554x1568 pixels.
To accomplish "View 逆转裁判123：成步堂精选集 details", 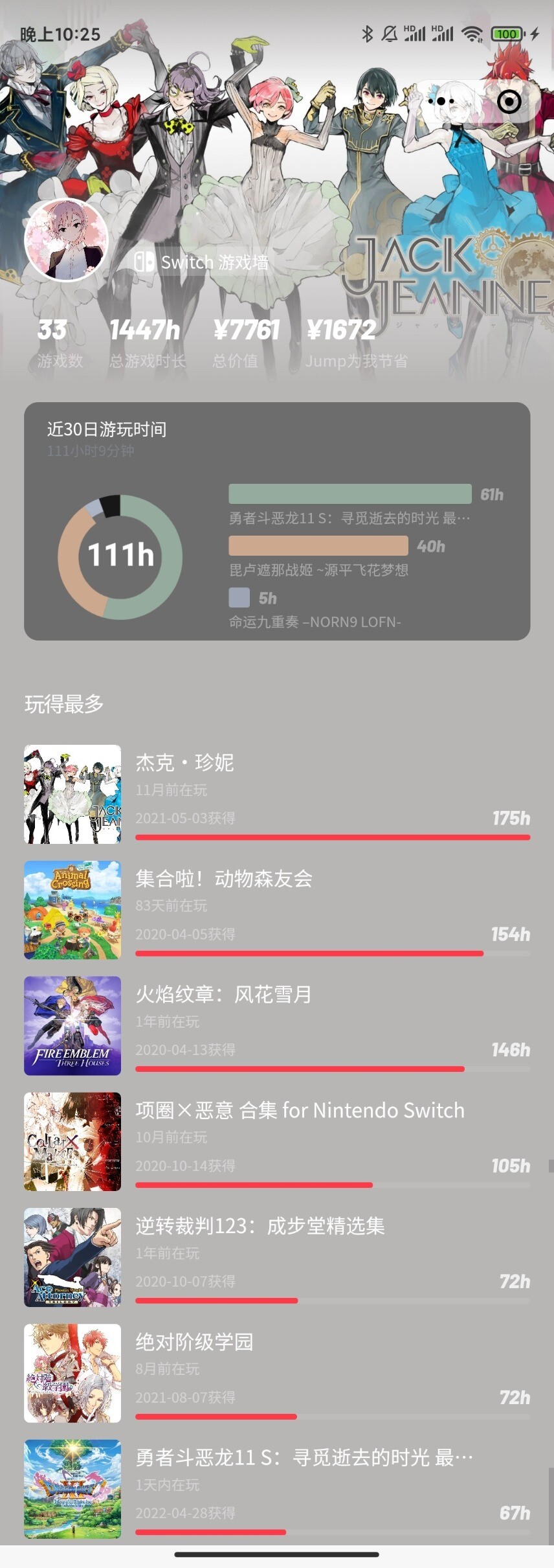I will click(277, 1257).
